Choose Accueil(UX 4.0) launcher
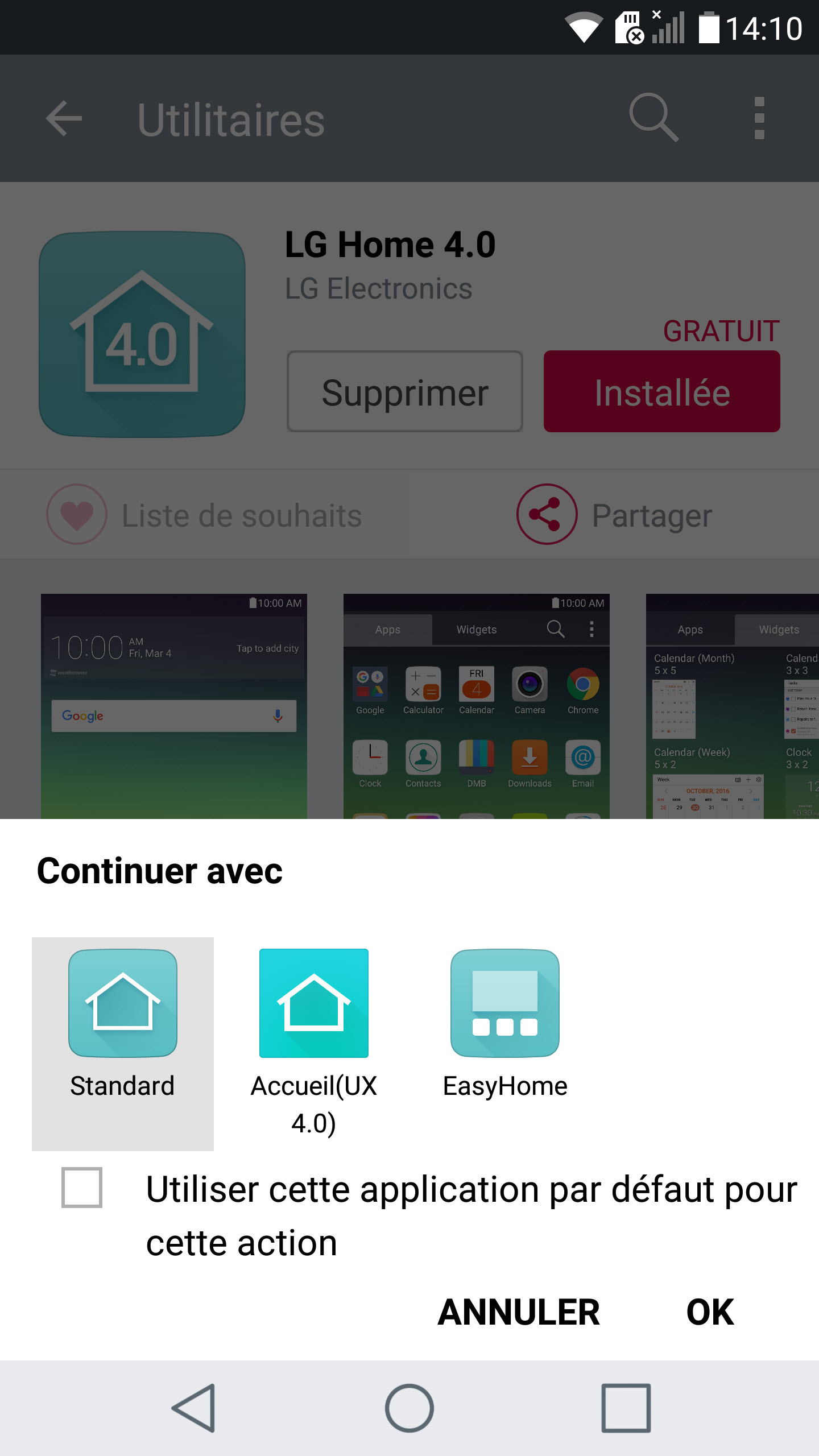819x1456 pixels. coord(313,1024)
